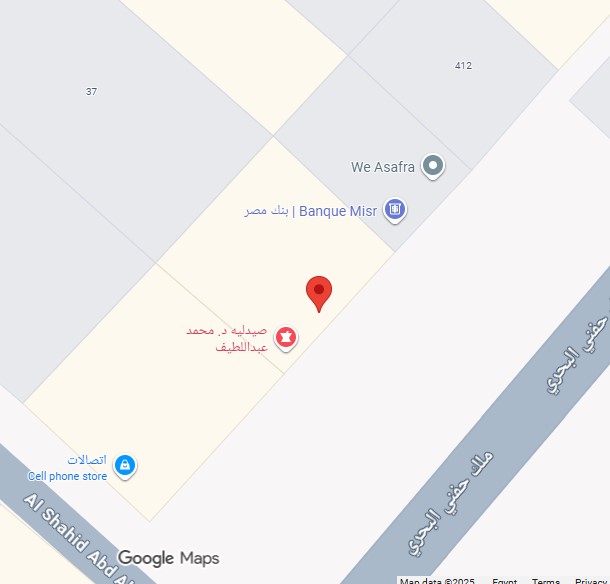Tap the red dropped pin
Image resolution: width=610 pixels, height=584 pixels.
click(x=319, y=293)
